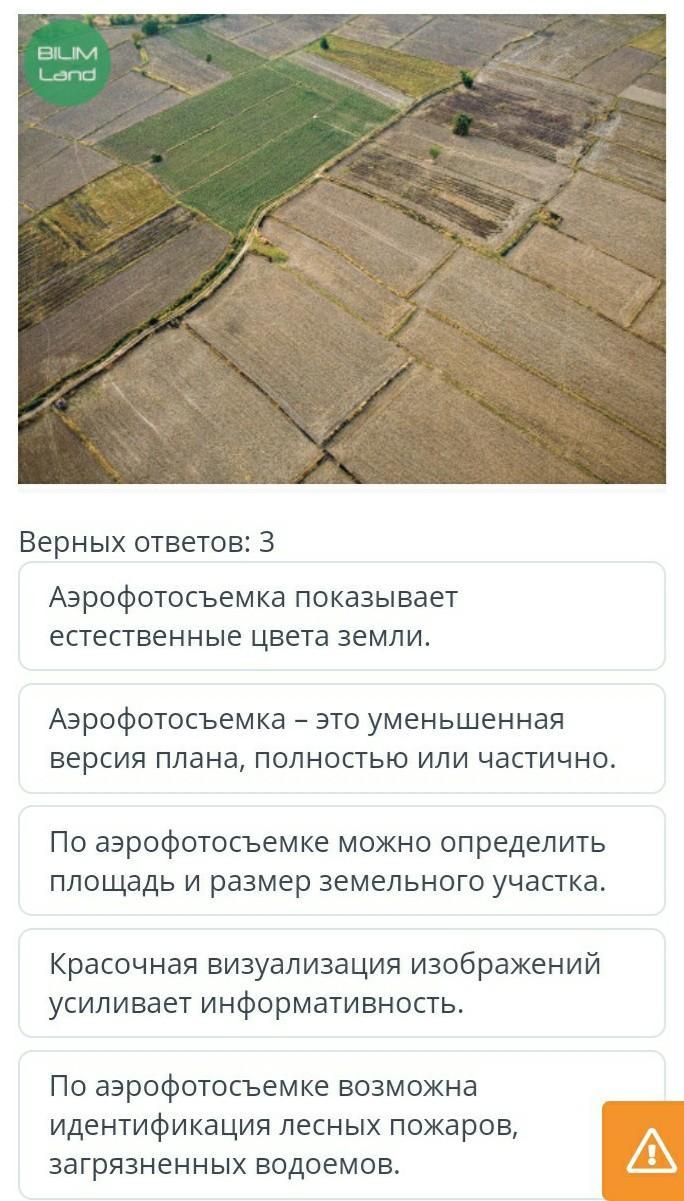Image resolution: width=684 pixels, height=1201 pixels.
Task: Pick 'Красочная визуализация изображений усиливает информативность'
Action: [x=341, y=983]
